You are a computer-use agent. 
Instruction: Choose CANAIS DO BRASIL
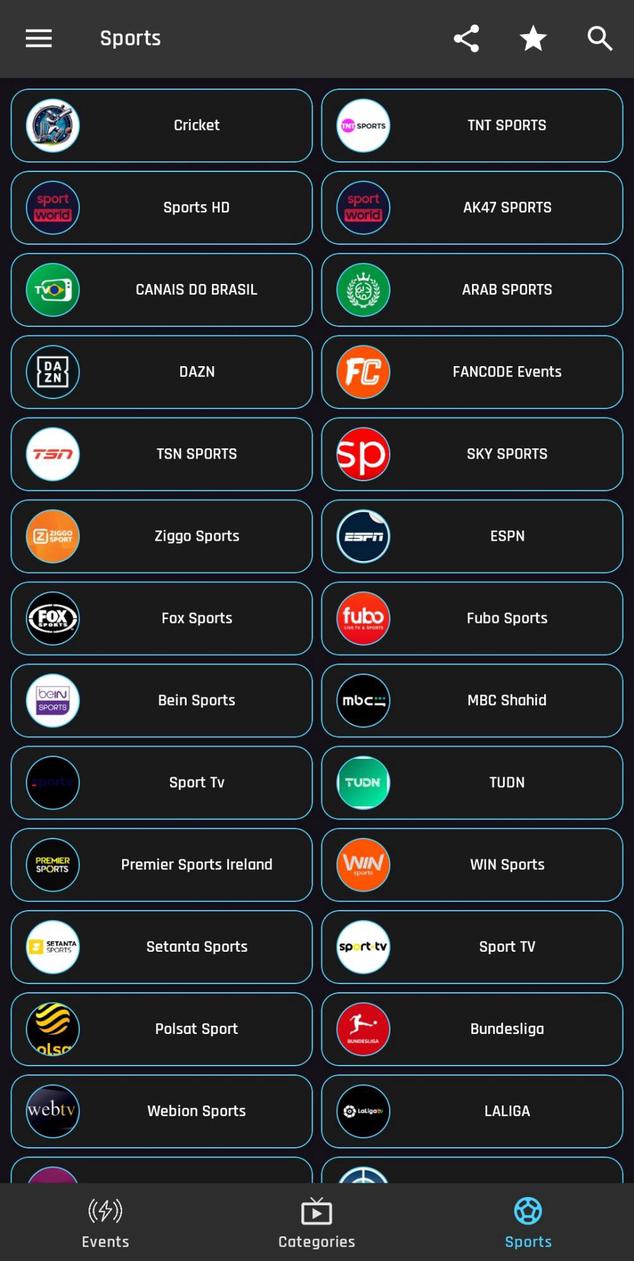point(162,289)
